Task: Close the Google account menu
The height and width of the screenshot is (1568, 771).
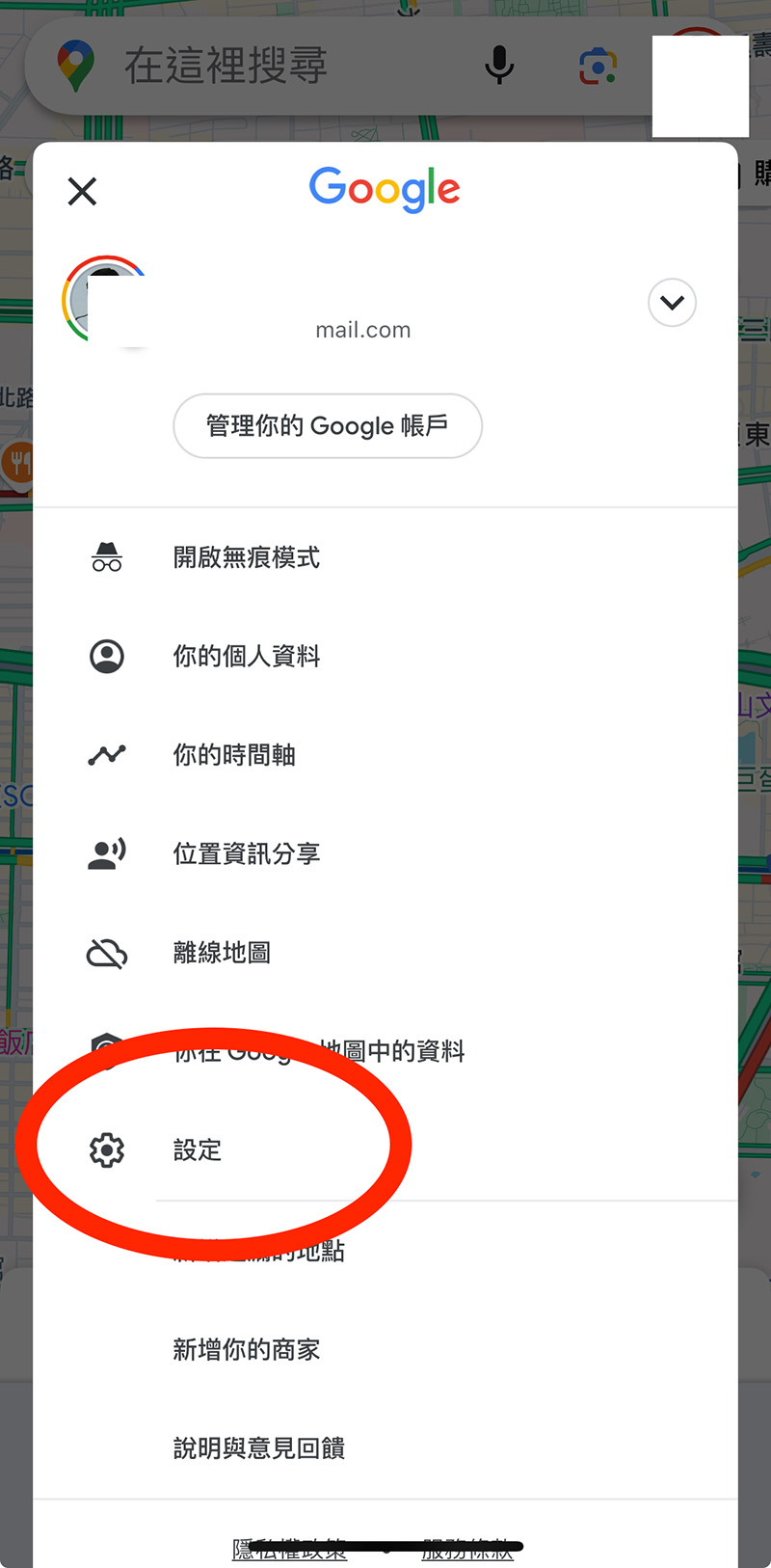Action: [x=83, y=191]
